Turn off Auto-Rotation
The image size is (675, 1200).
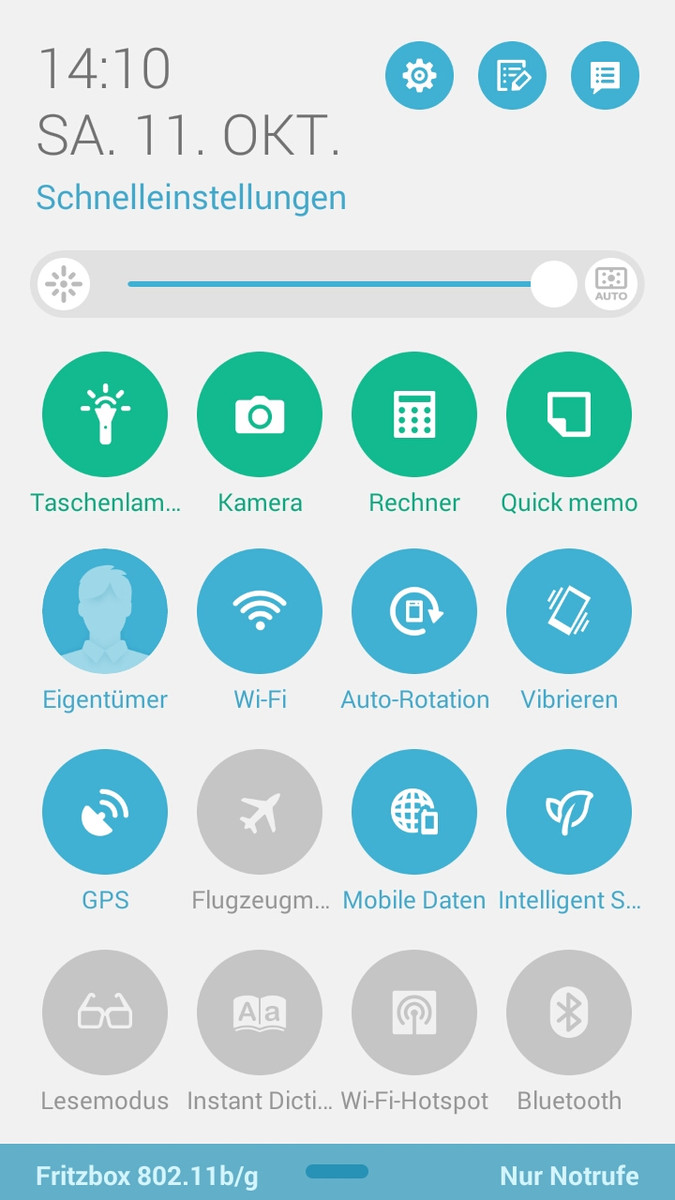click(415, 611)
